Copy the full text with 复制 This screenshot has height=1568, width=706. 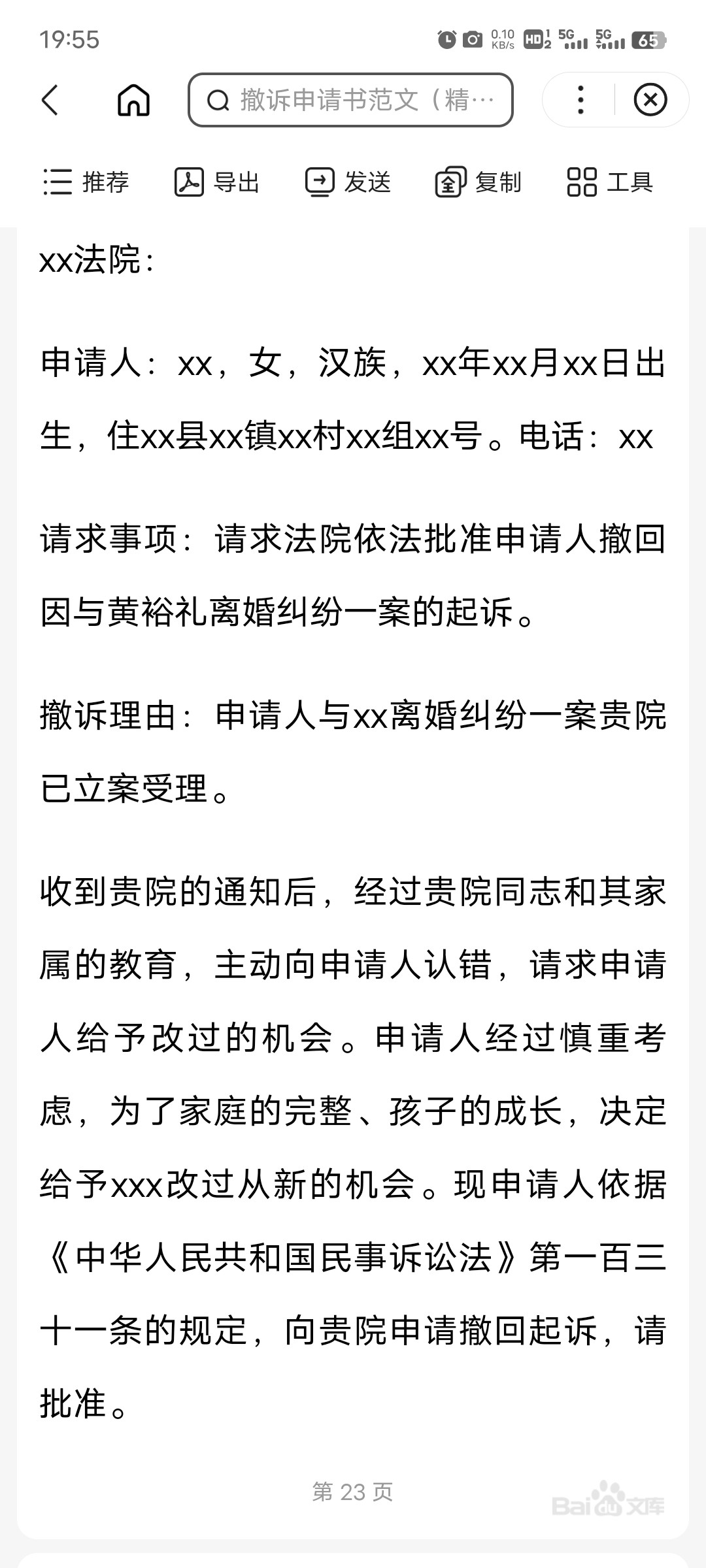click(x=479, y=182)
